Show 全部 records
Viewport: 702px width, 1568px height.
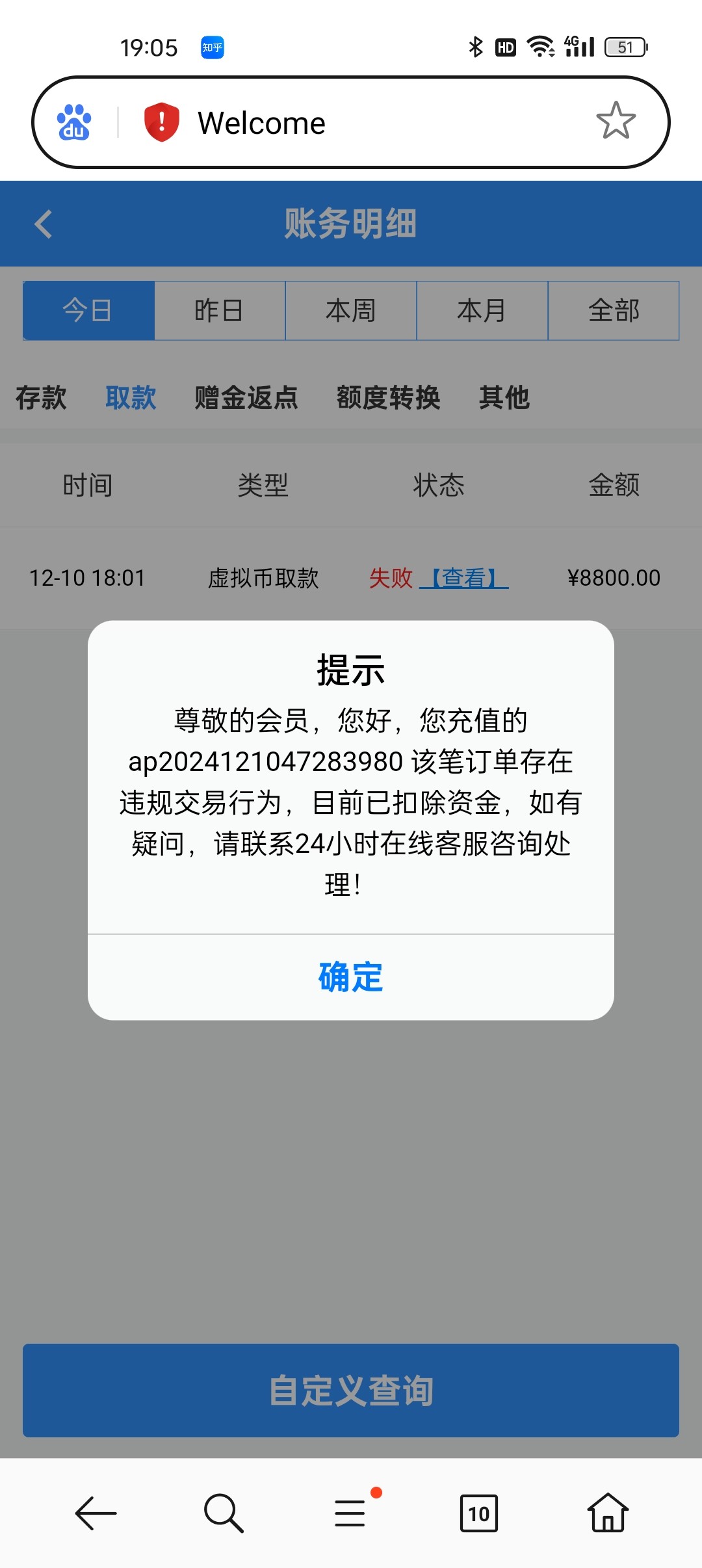pyautogui.click(x=614, y=311)
